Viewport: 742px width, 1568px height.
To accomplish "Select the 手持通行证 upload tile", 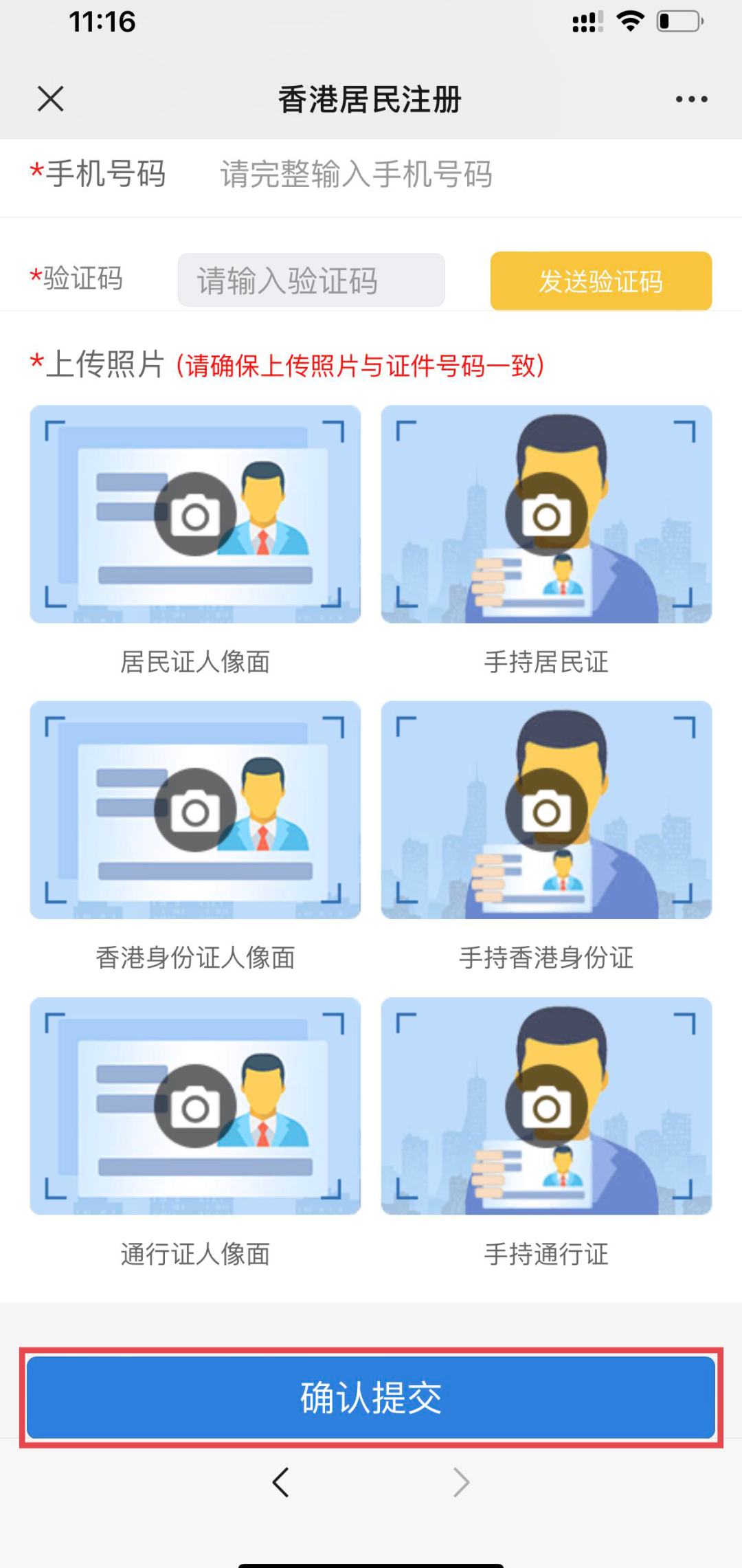I will coord(546,1106).
